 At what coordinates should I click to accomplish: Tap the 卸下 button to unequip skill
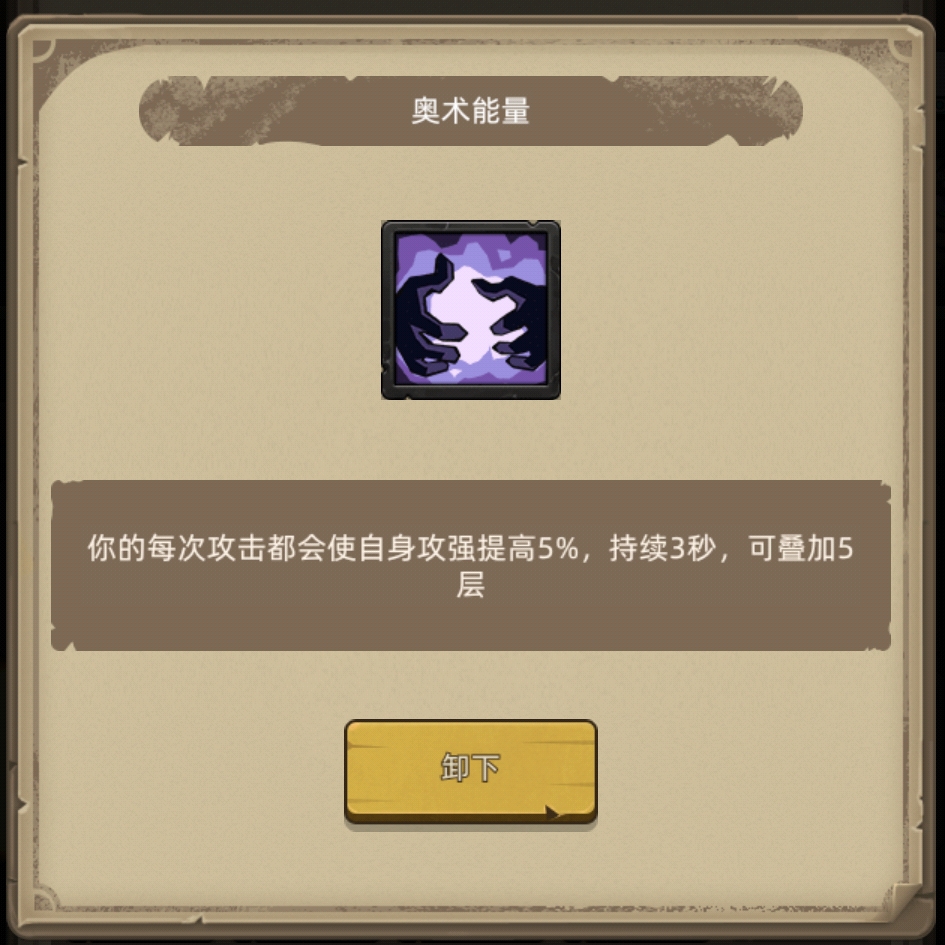(471, 770)
